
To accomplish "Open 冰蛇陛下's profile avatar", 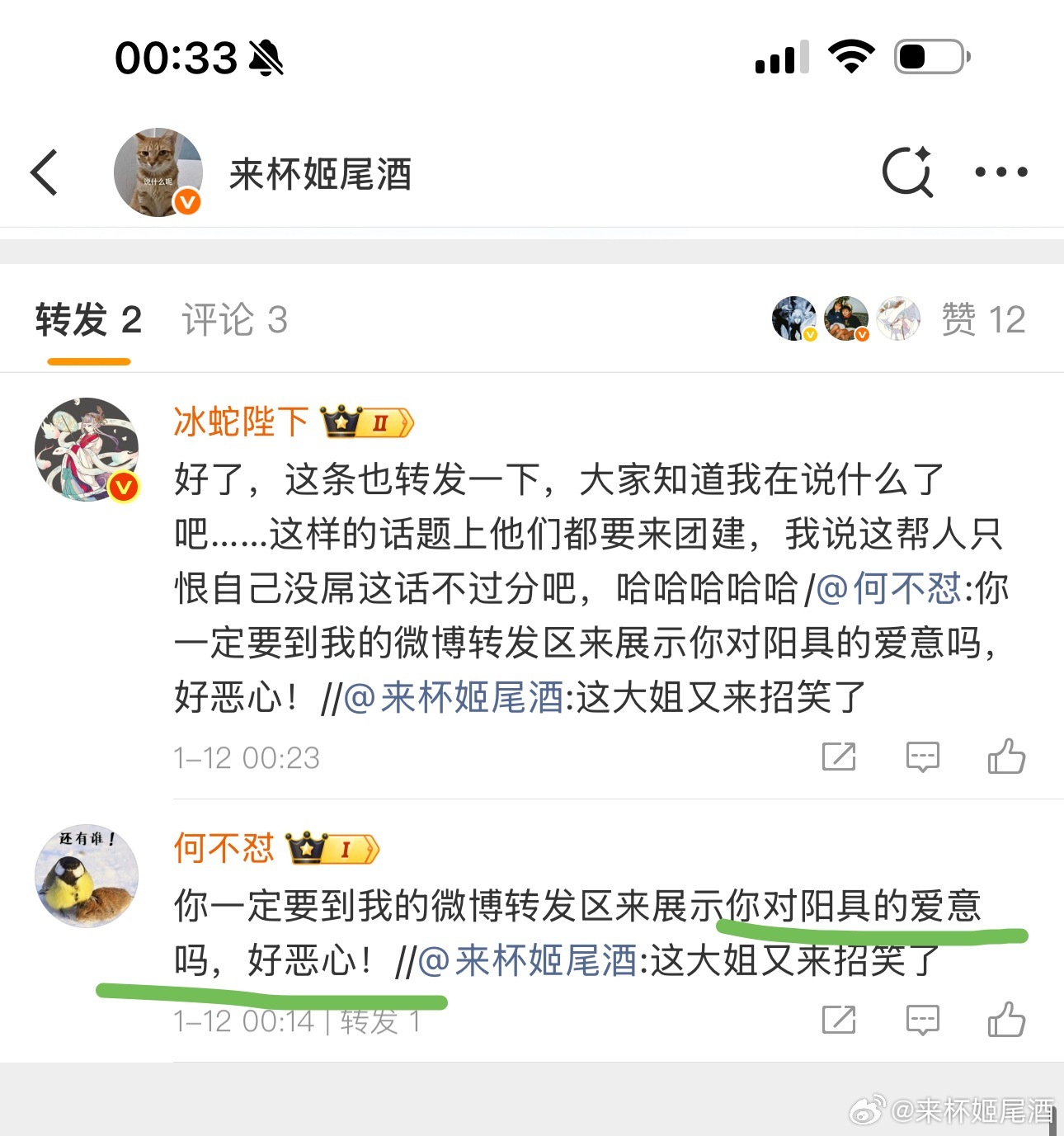I will [87, 450].
